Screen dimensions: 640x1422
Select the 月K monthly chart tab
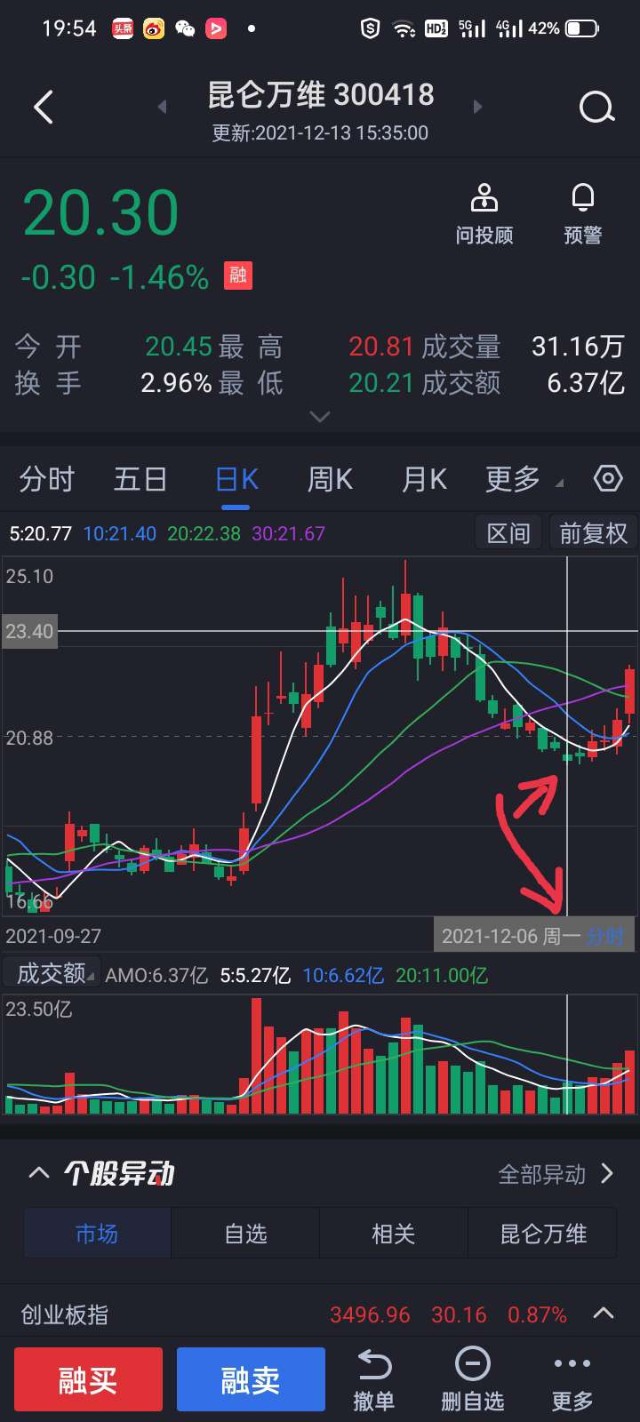423,479
